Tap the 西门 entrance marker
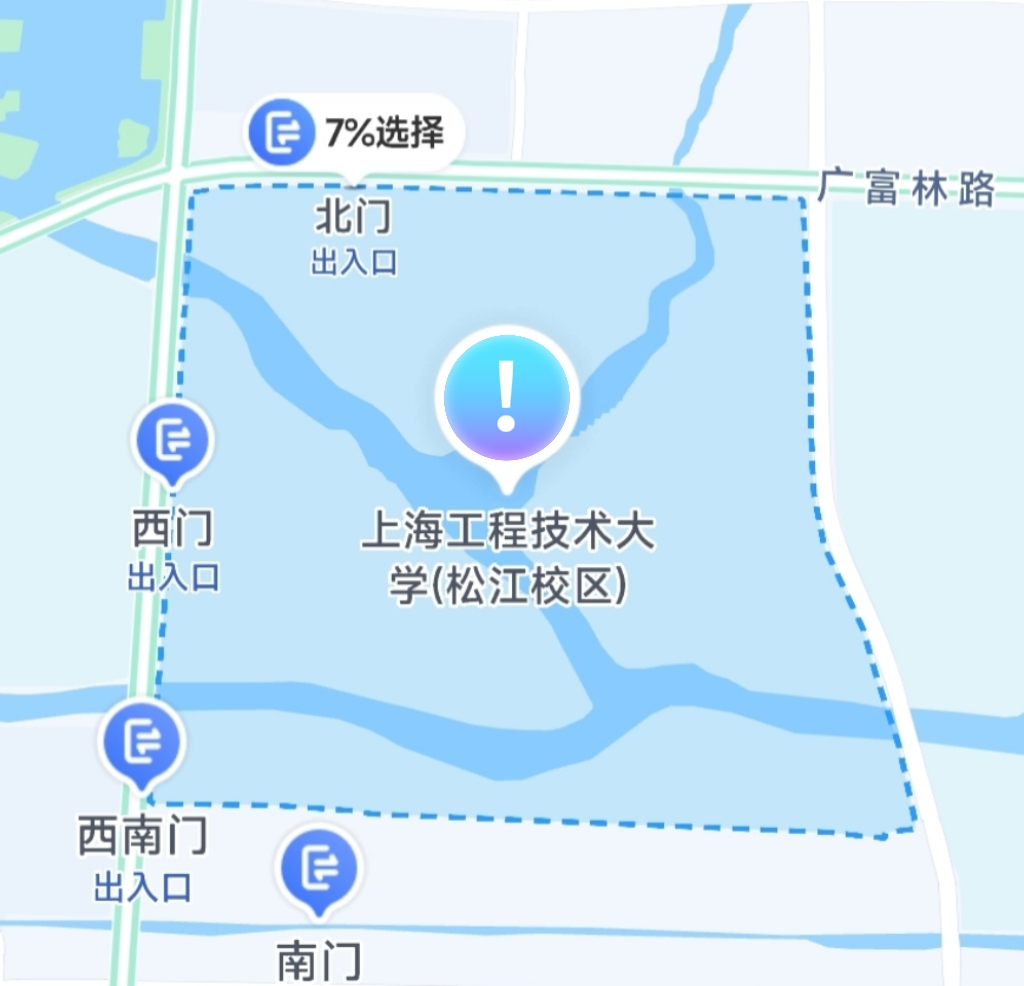Image resolution: width=1024 pixels, height=986 pixels. pyautogui.click(x=172, y=441)
